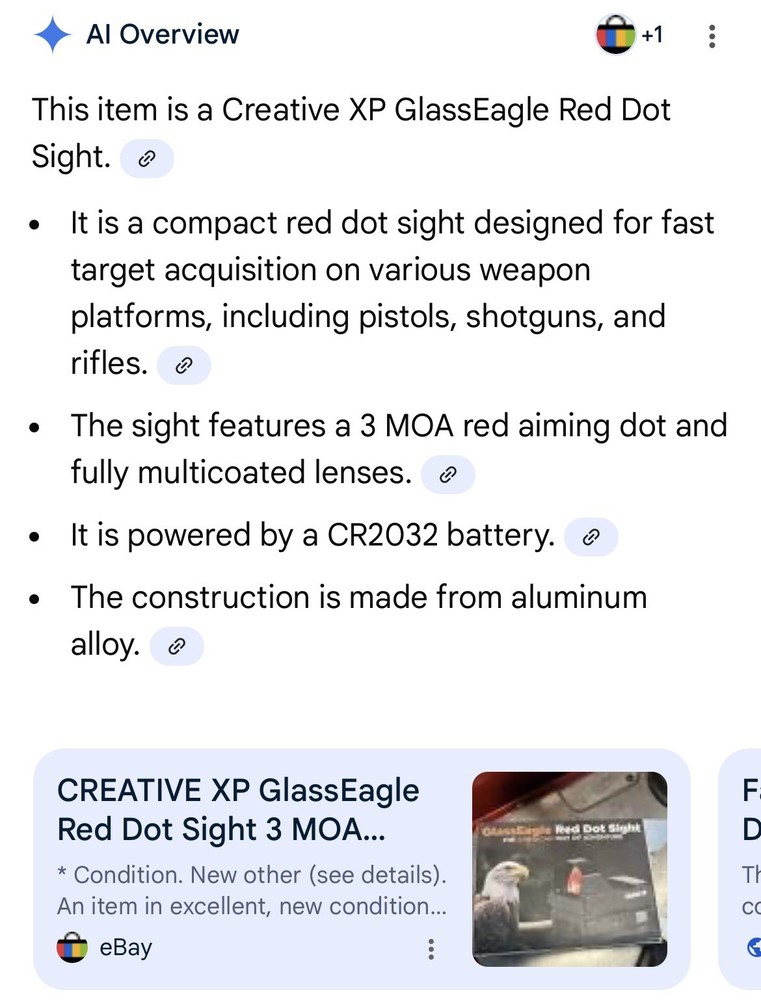Open the CREATIVE XP GlassEagle result title link

click(x=238, y=810)
